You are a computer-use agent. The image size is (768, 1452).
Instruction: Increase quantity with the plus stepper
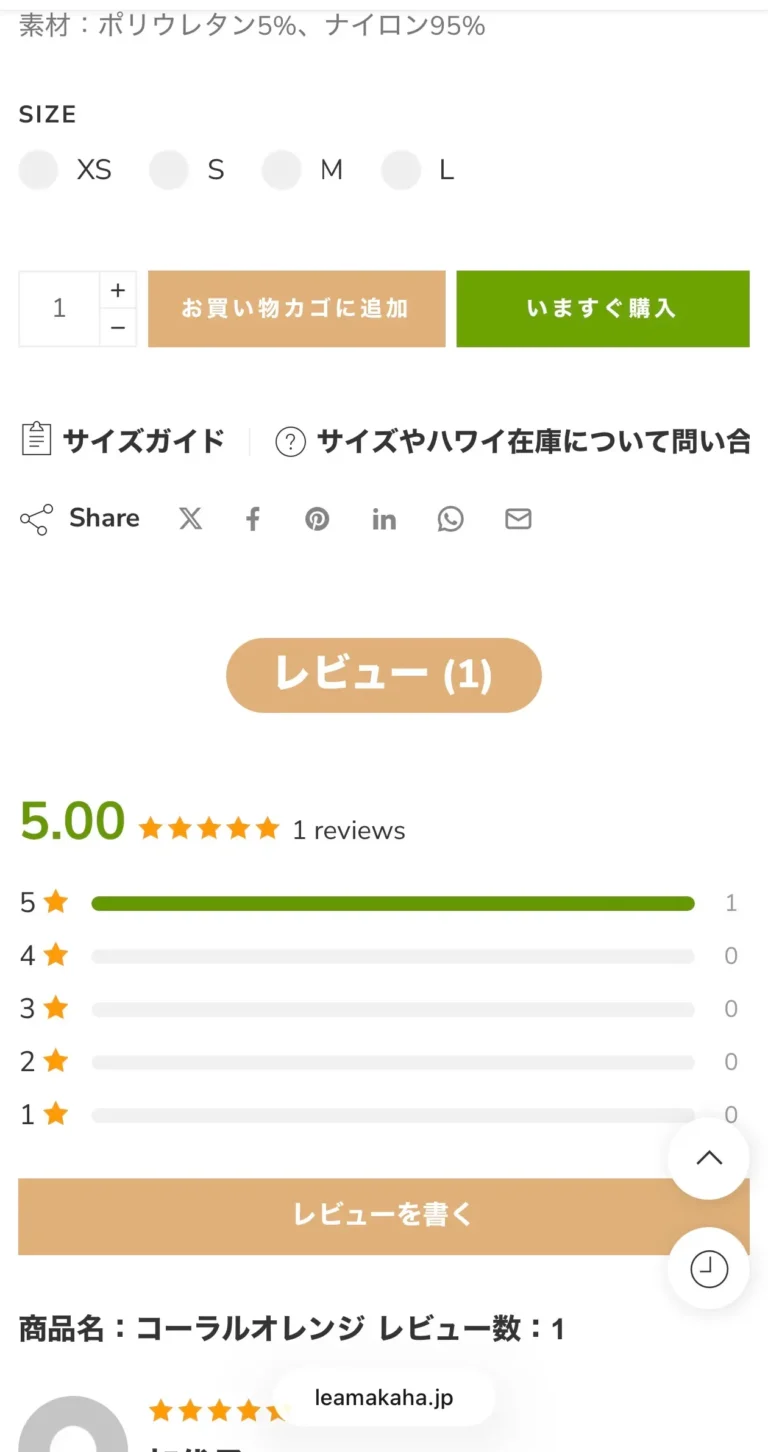point(118,290)
